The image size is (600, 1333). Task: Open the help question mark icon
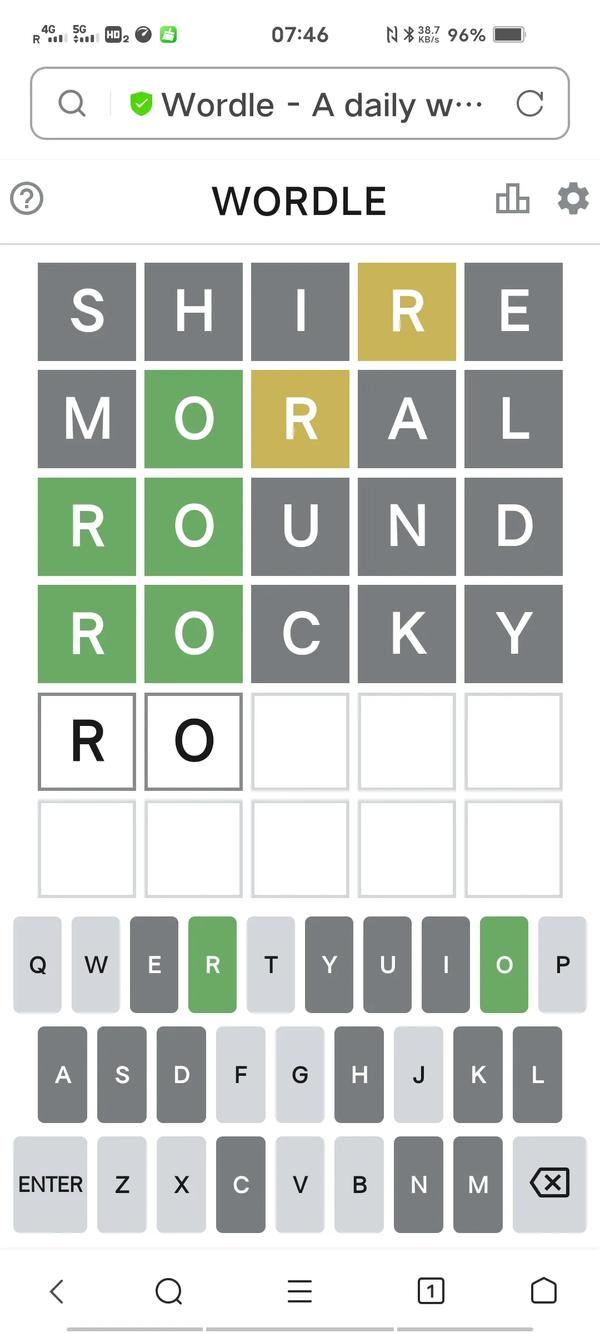27,199
